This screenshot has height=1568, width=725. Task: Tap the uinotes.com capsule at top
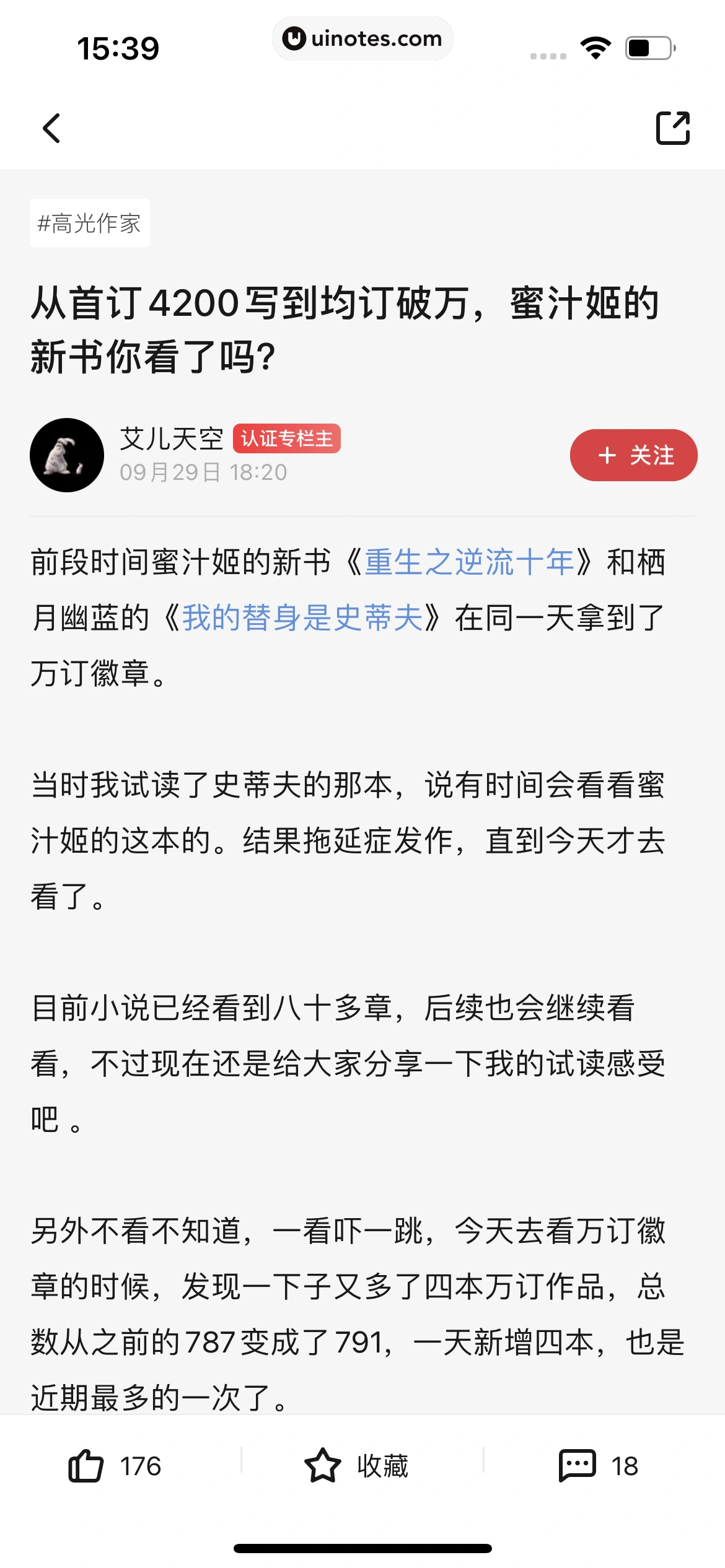point(362,38)
